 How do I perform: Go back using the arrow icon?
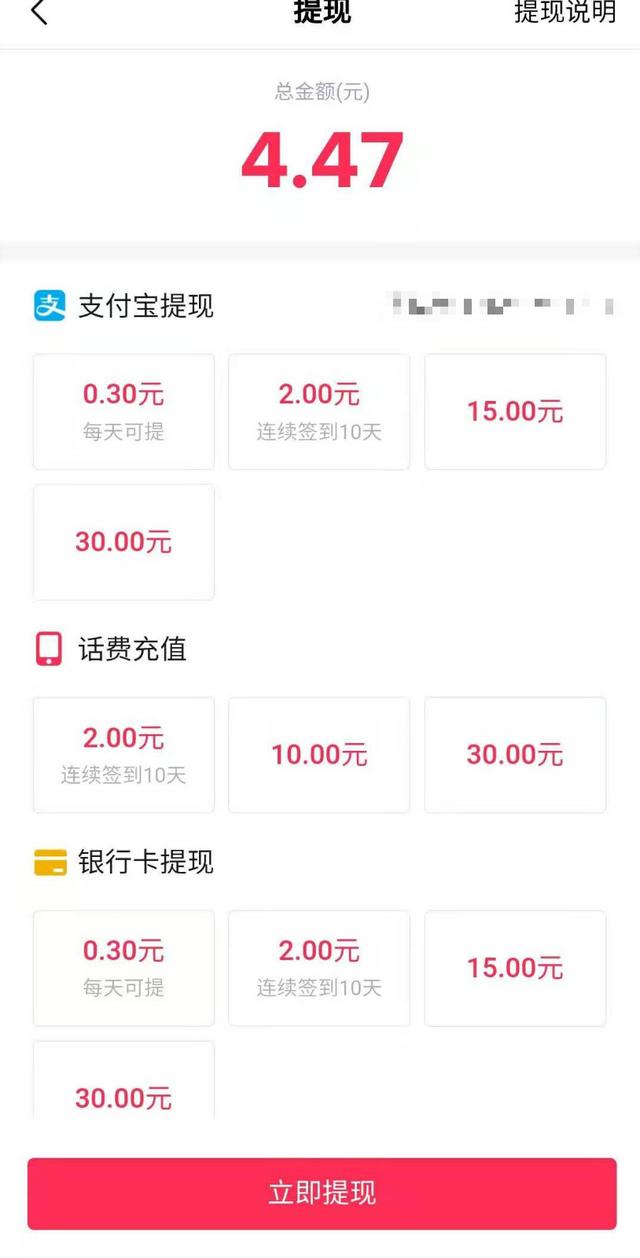(x=38, y=13)
